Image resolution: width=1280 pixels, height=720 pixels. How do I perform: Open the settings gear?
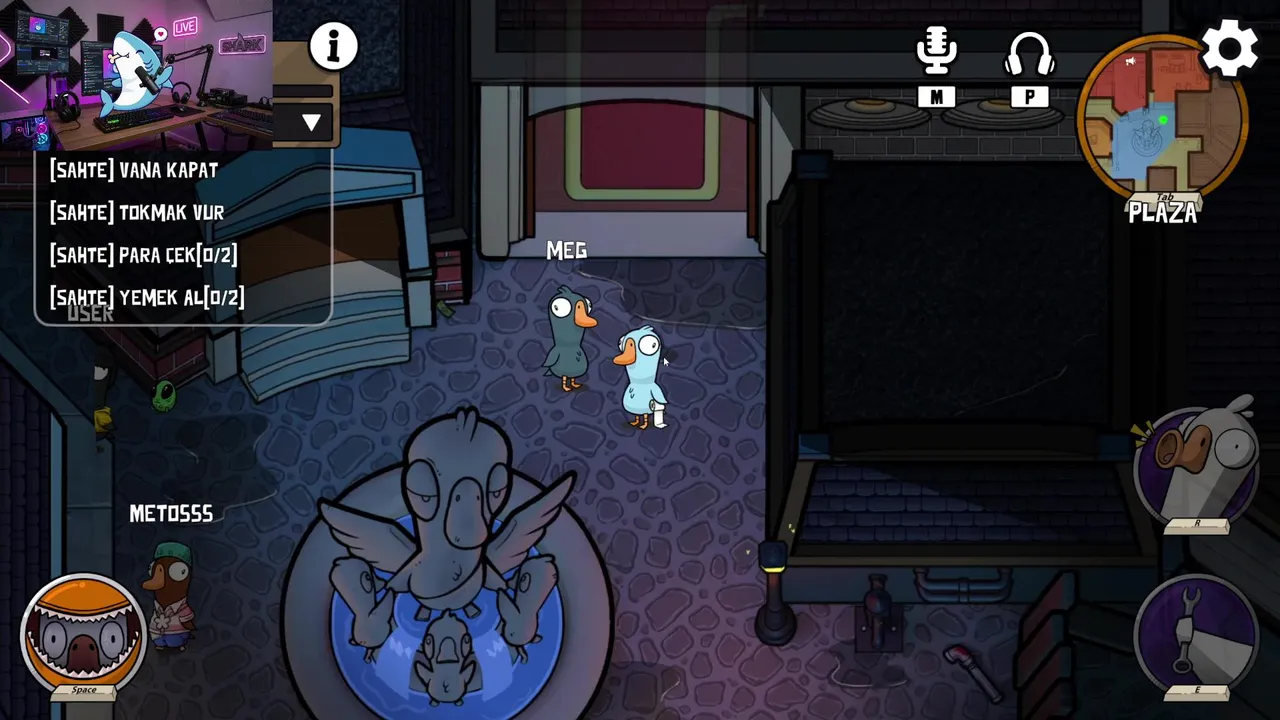click(x=1229, y=48)
